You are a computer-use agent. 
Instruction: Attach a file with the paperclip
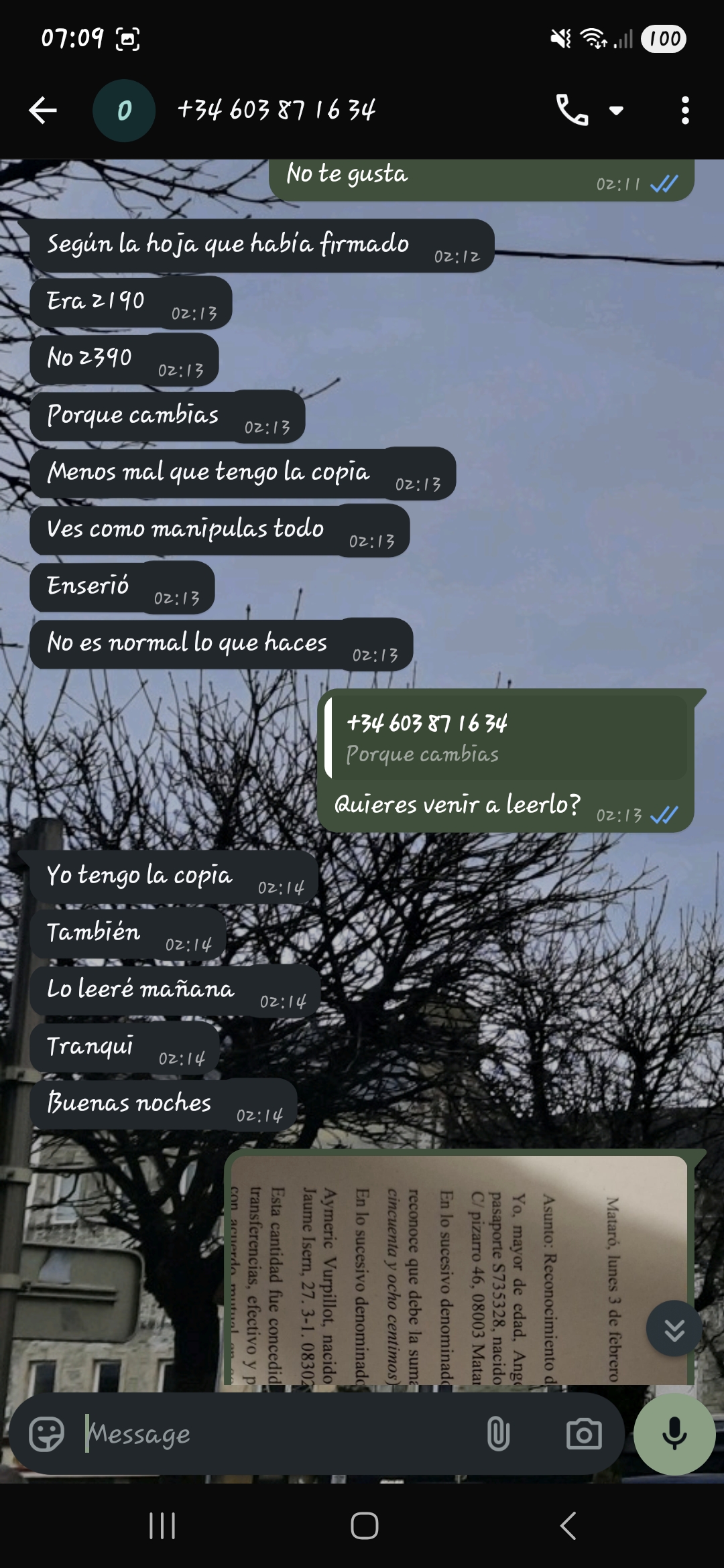(497, 1435)
